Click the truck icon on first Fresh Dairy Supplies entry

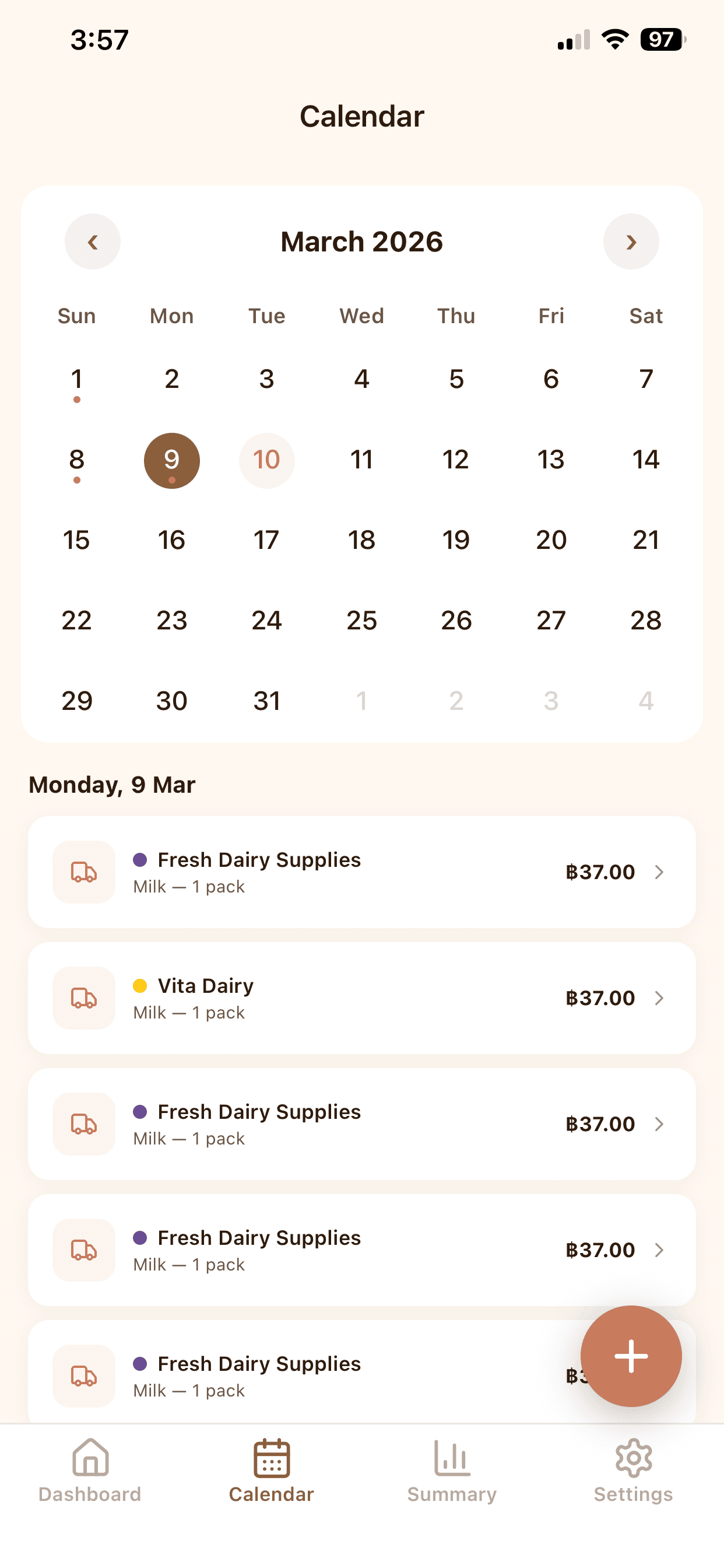click(x=83, y=872)
